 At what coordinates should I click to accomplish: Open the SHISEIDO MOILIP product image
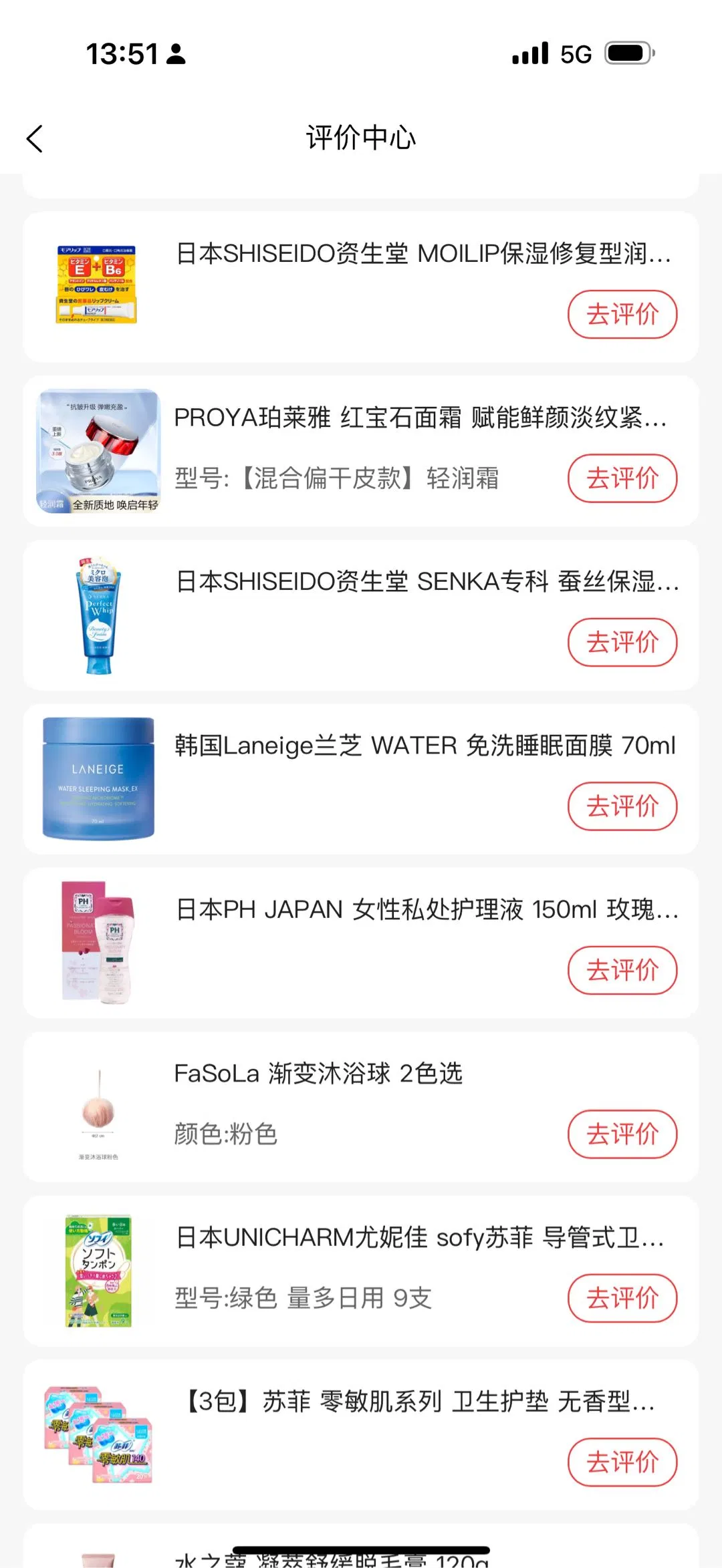(97, 285)
